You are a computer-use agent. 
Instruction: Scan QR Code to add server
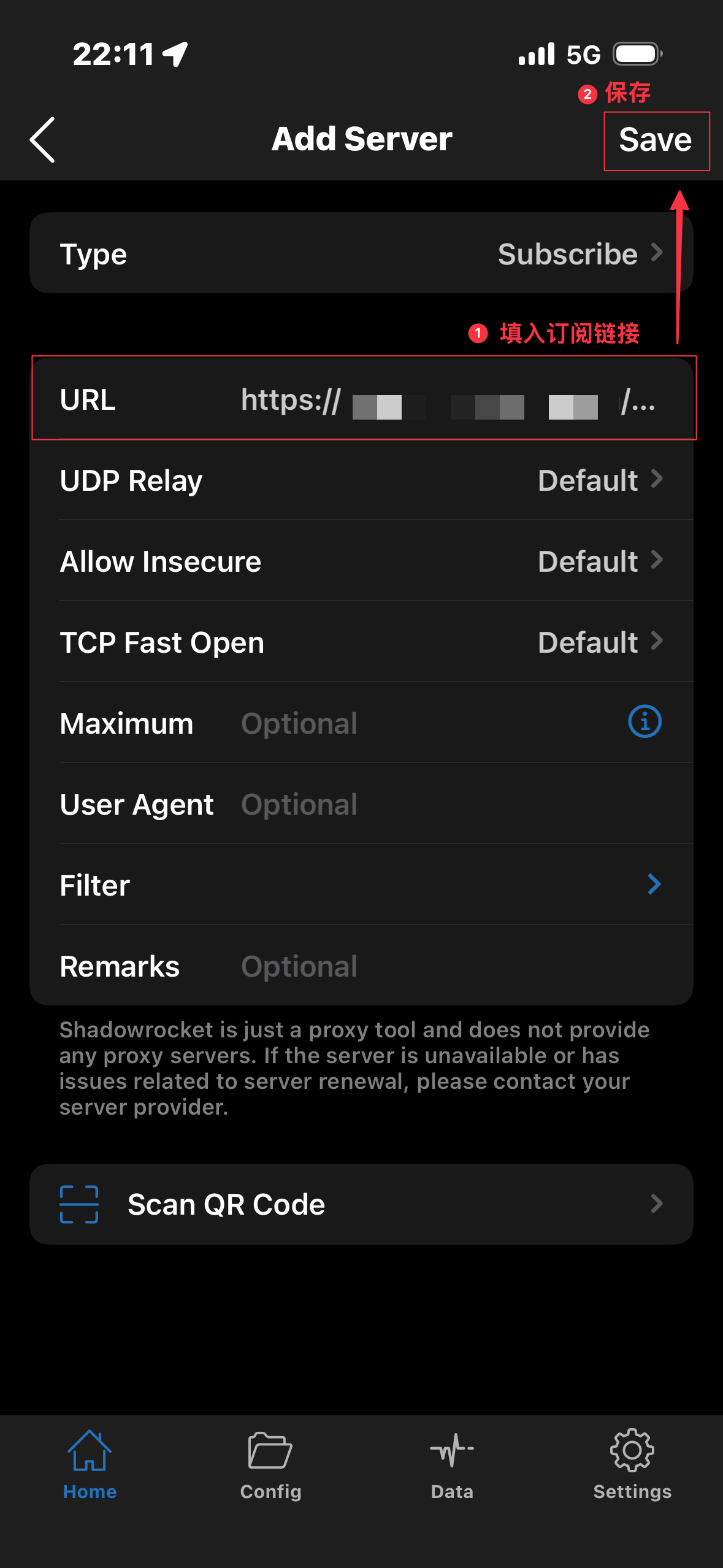pos(362,1204)
